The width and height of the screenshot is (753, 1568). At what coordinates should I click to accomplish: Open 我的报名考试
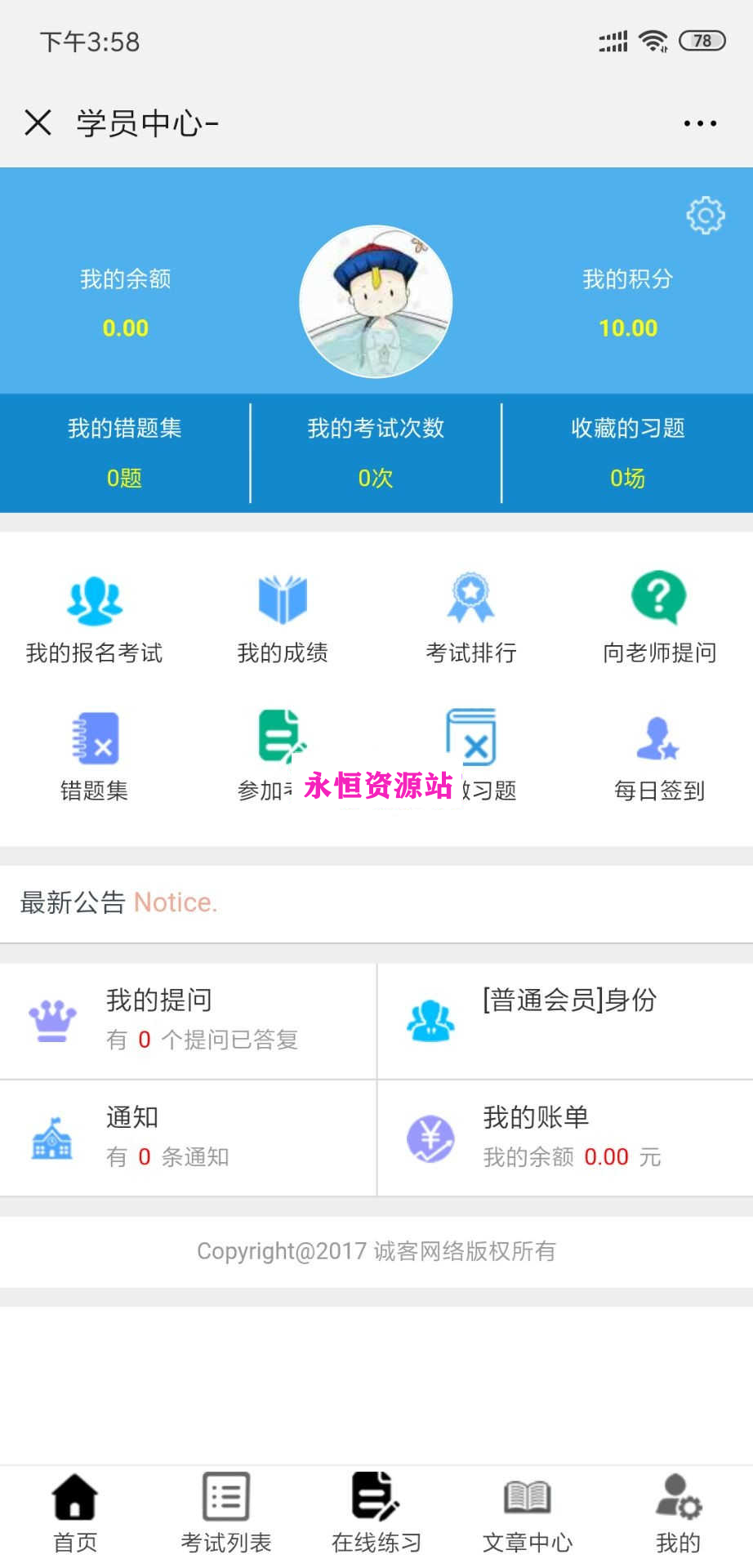pos(95,618)
